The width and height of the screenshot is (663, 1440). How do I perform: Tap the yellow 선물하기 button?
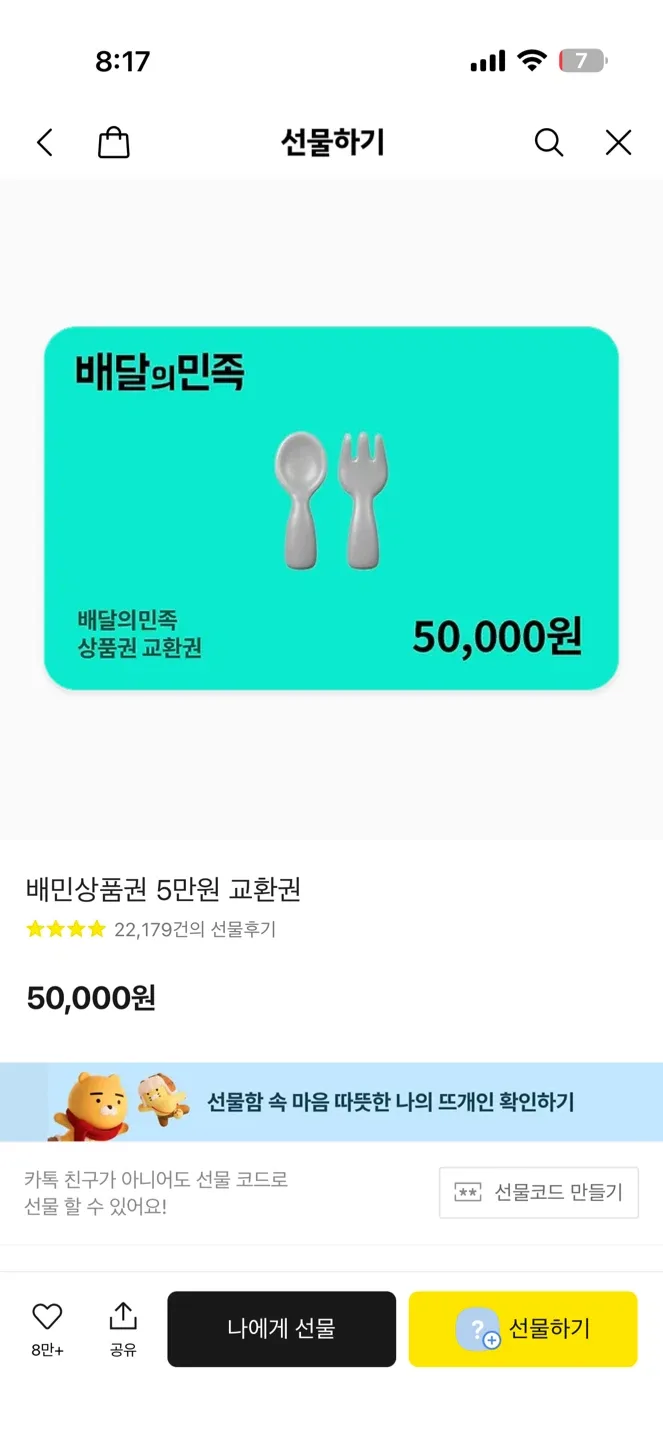(x=522, y=1329)
